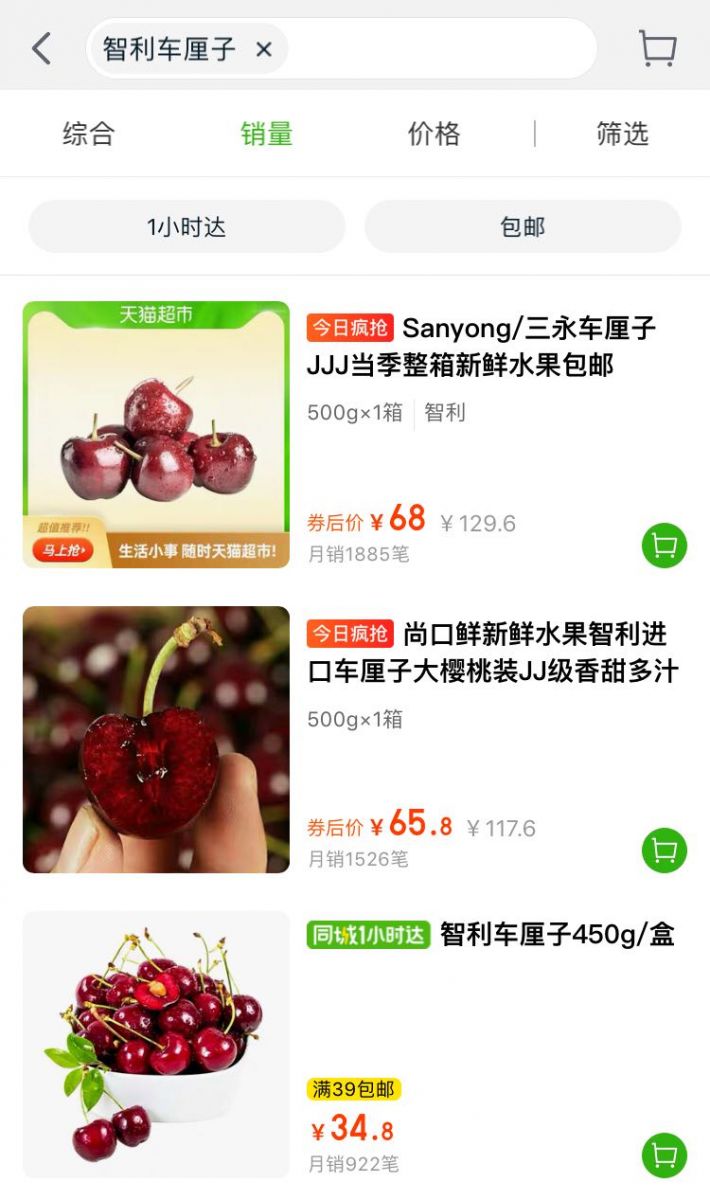Add Sanyong/三永车厘子 to cart
The width and height of the screenshot is (710, 1200).
point(664,546)
